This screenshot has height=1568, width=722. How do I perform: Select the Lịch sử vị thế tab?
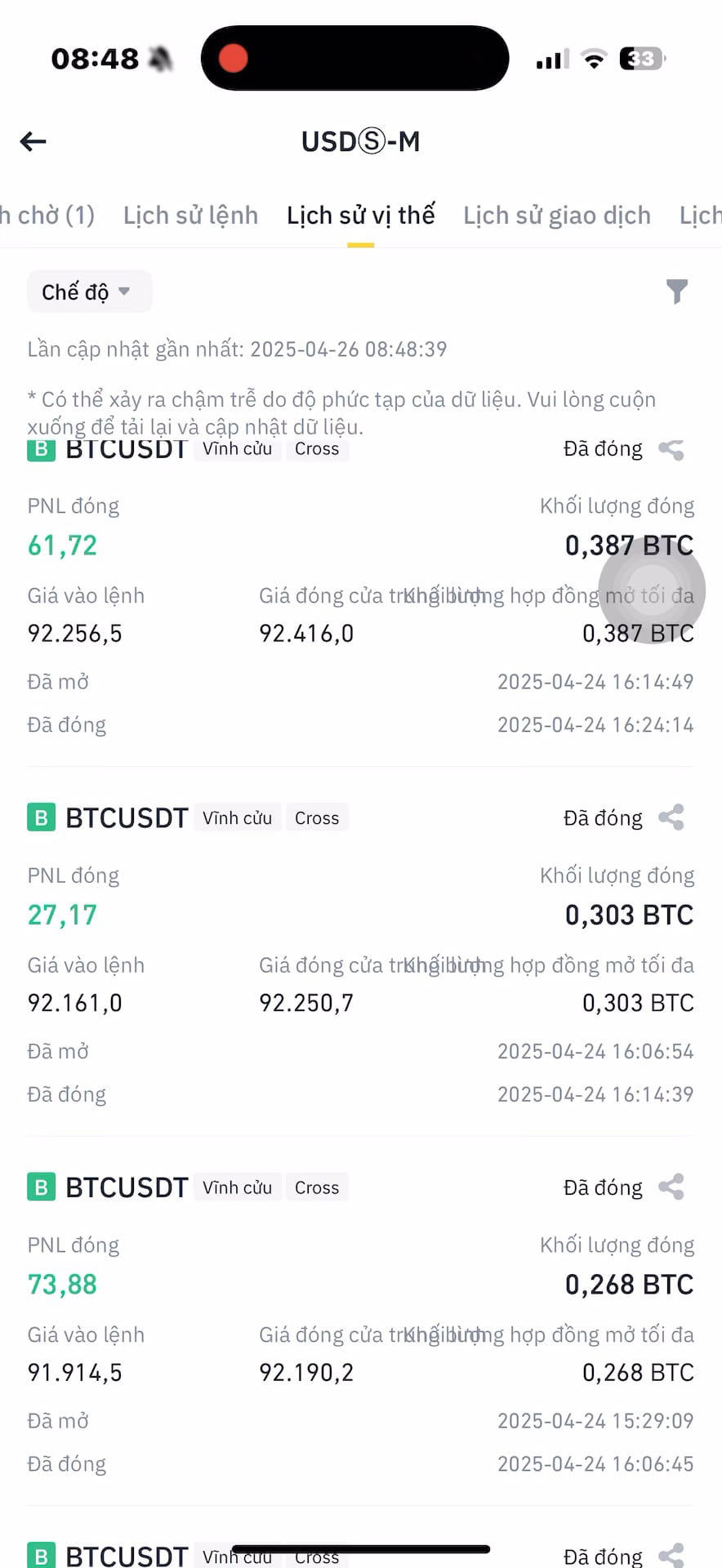point(360,215)
